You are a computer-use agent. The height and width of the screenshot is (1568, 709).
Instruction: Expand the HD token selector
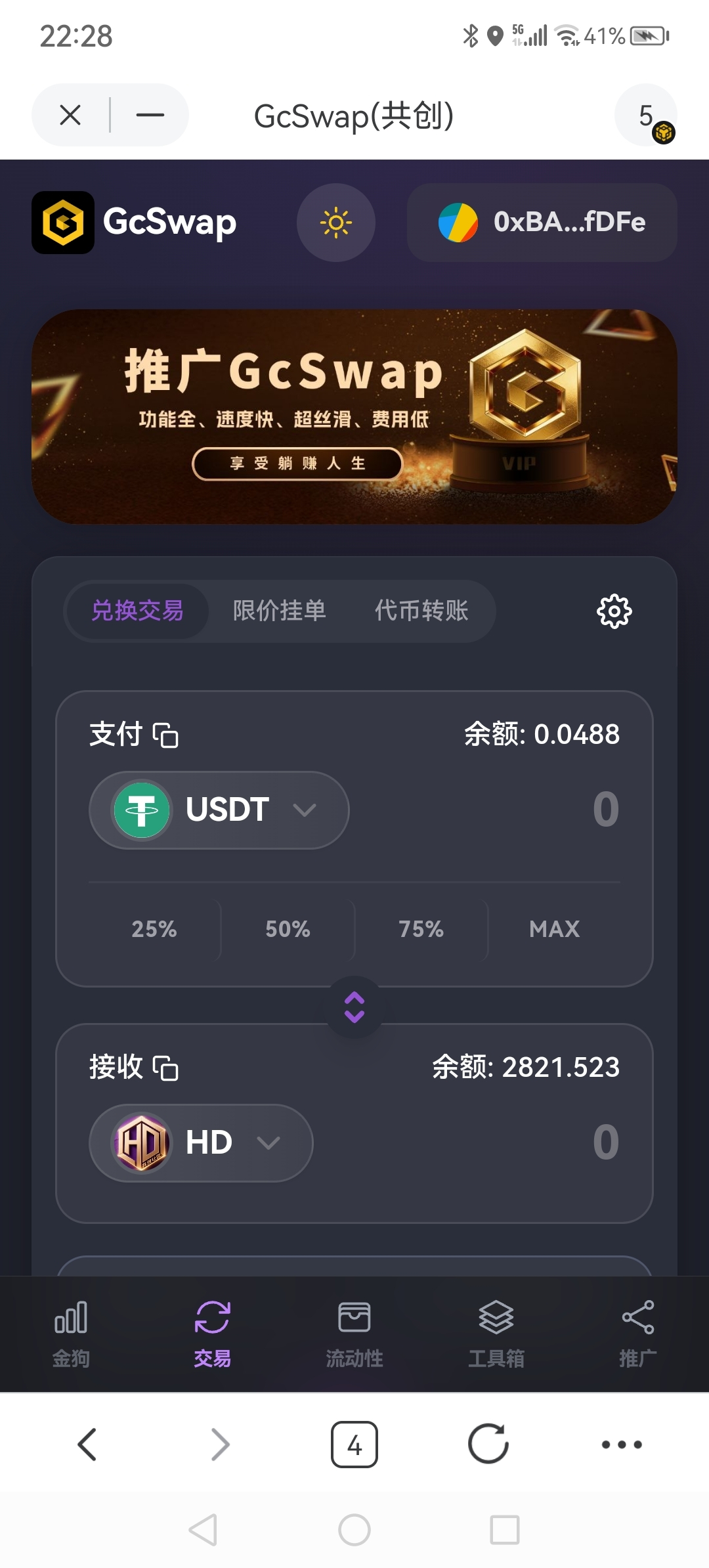201,1143
